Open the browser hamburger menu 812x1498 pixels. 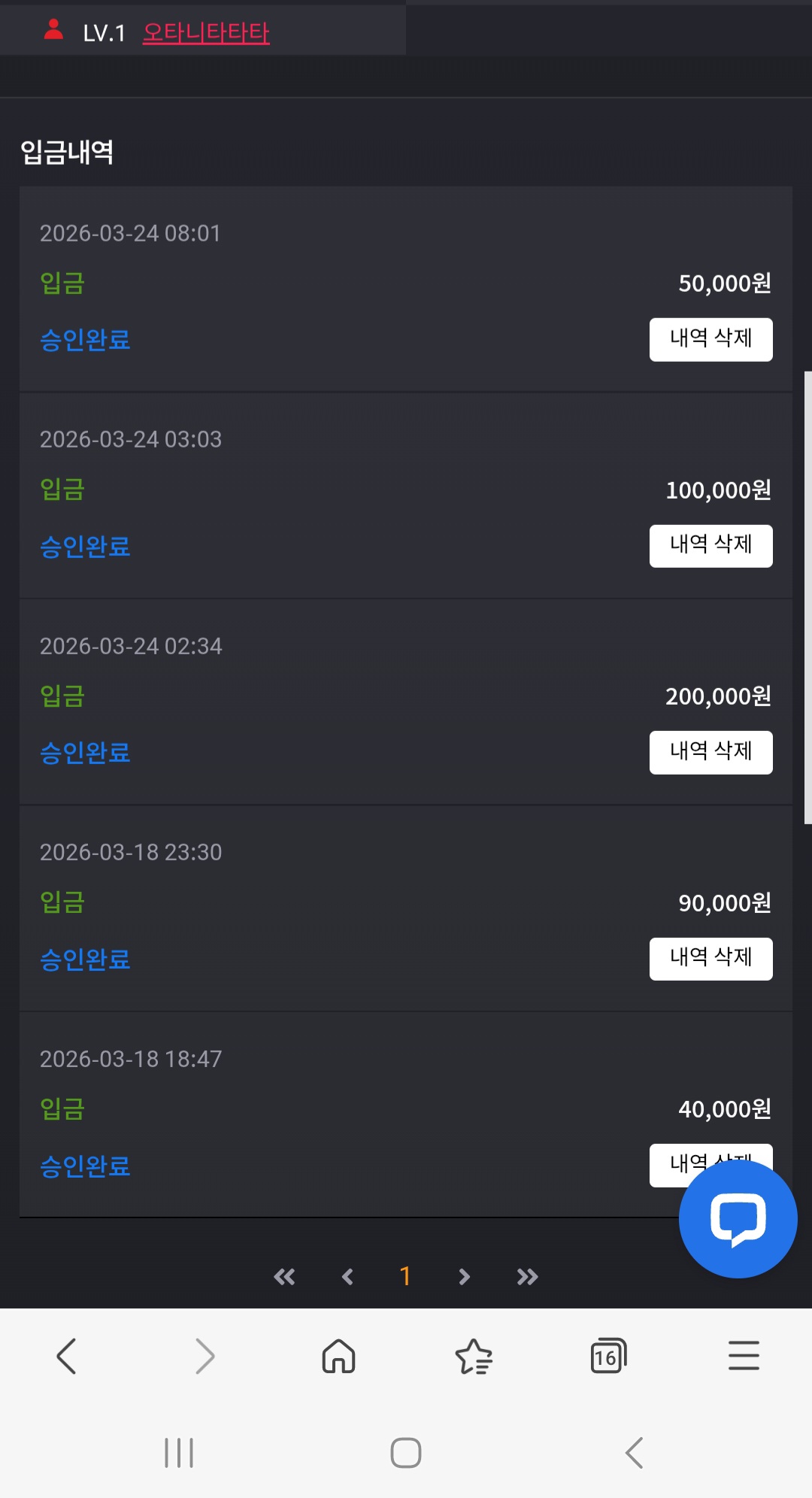pos(744,1357)
